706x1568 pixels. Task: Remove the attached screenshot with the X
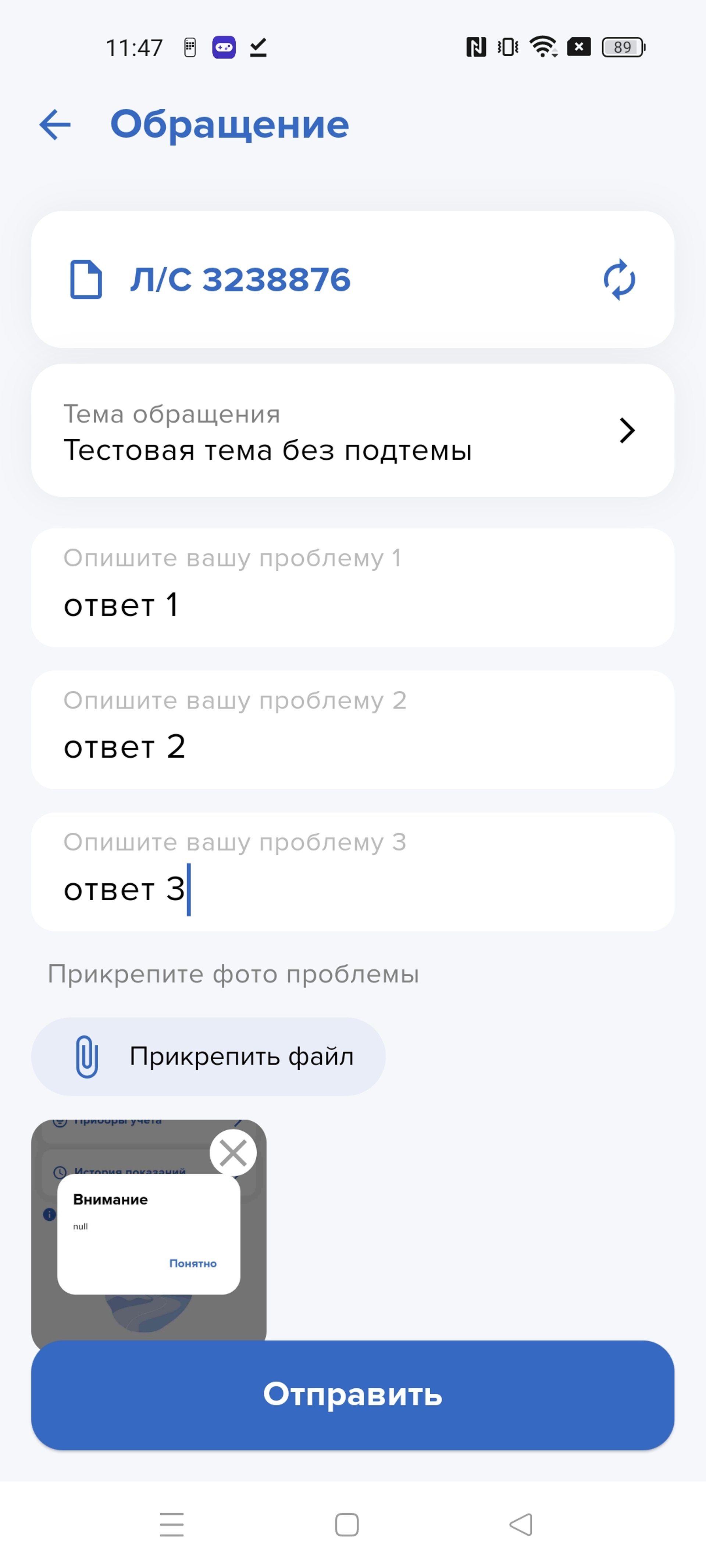(233, 1153)
